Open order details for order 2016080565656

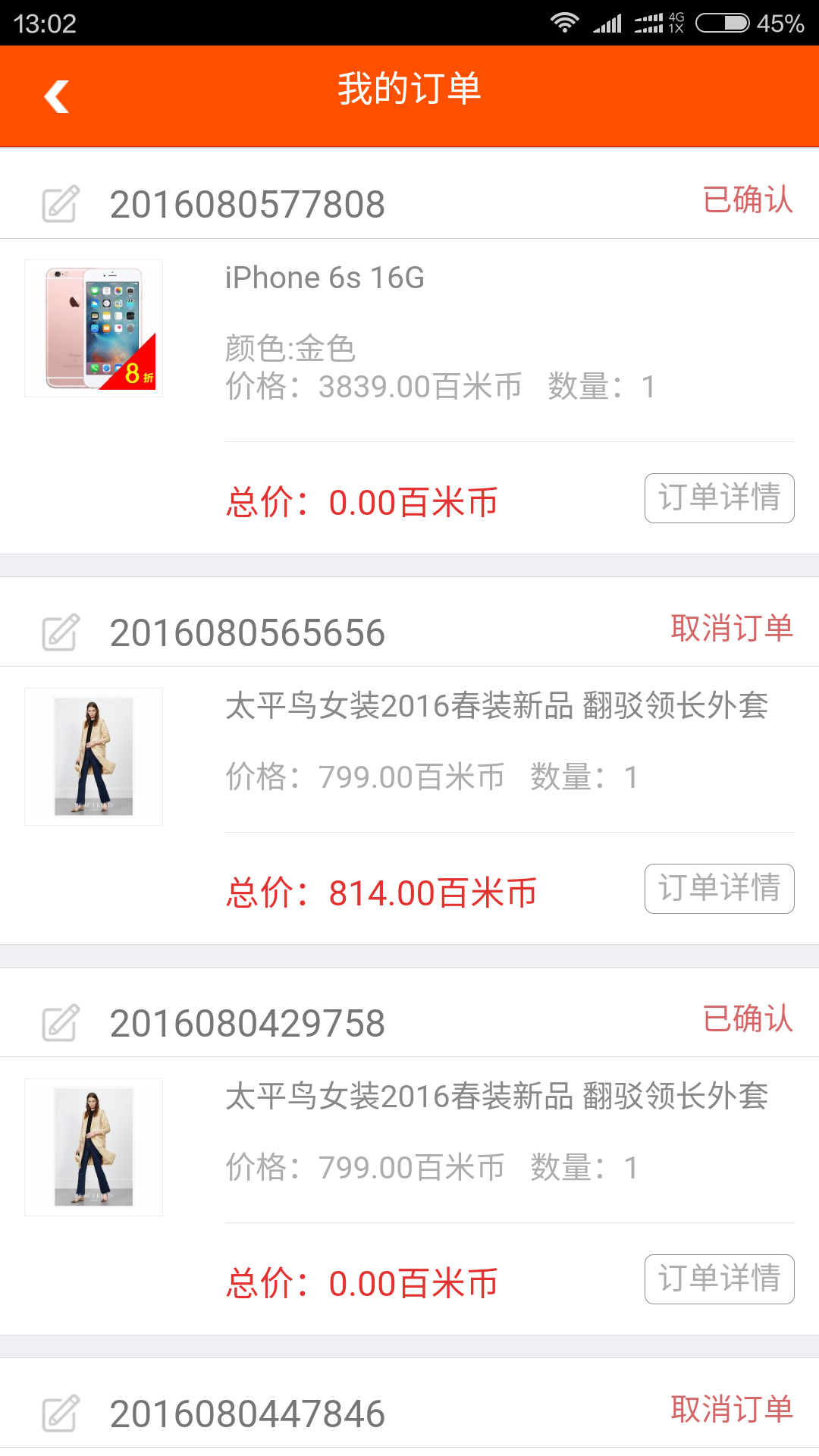[x=719, y=889]
